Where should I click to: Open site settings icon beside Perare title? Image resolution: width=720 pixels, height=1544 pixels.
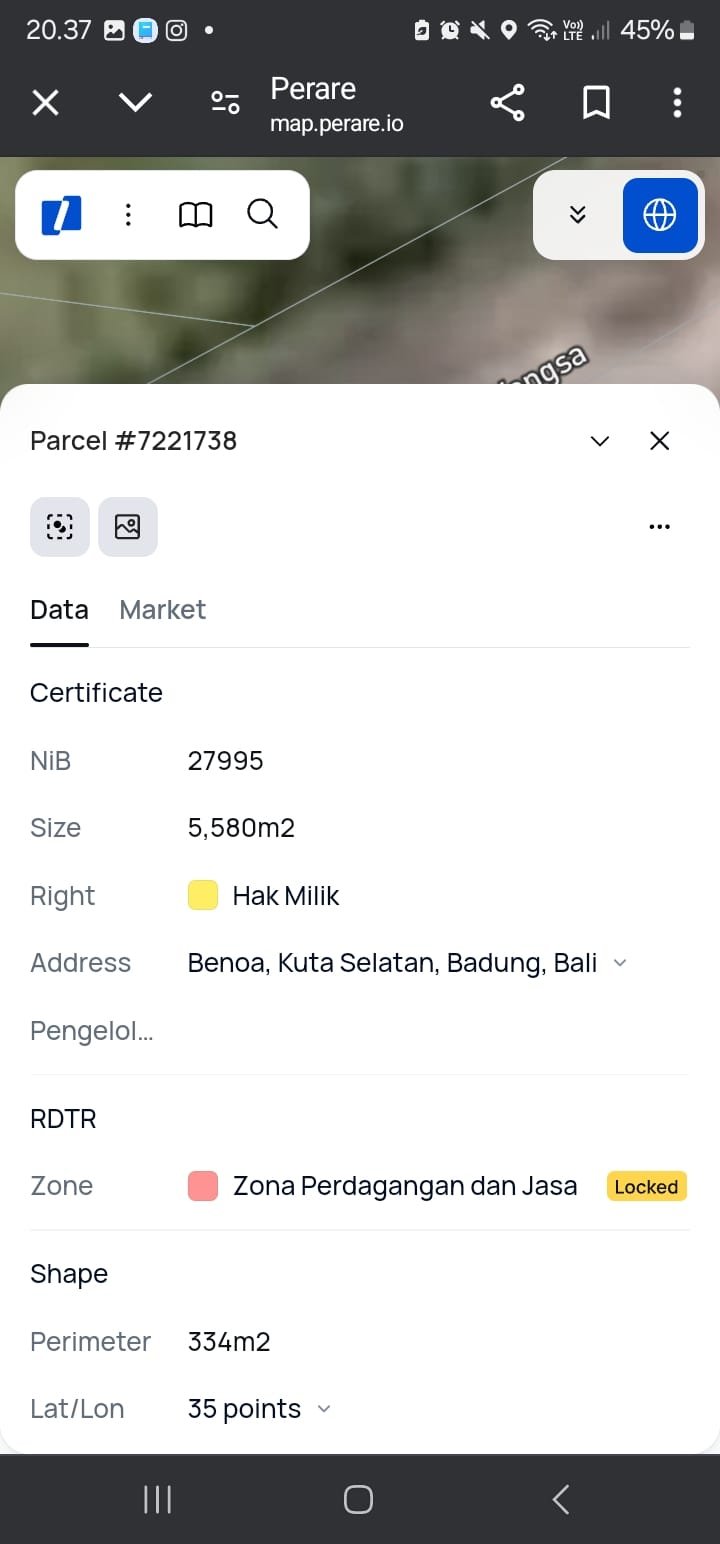(225, 103)
